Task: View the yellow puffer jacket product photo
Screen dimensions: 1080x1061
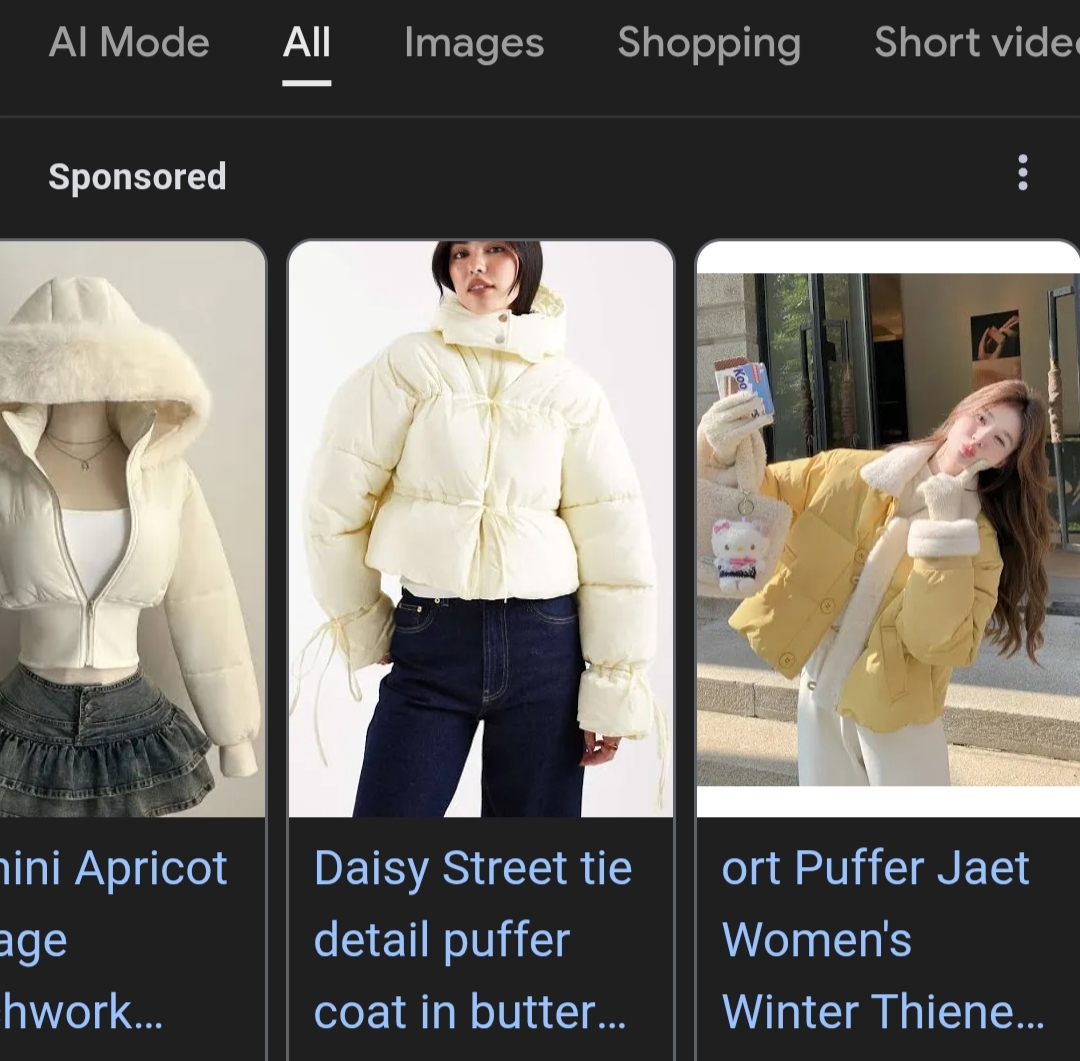Action: [x=888, y=530]
